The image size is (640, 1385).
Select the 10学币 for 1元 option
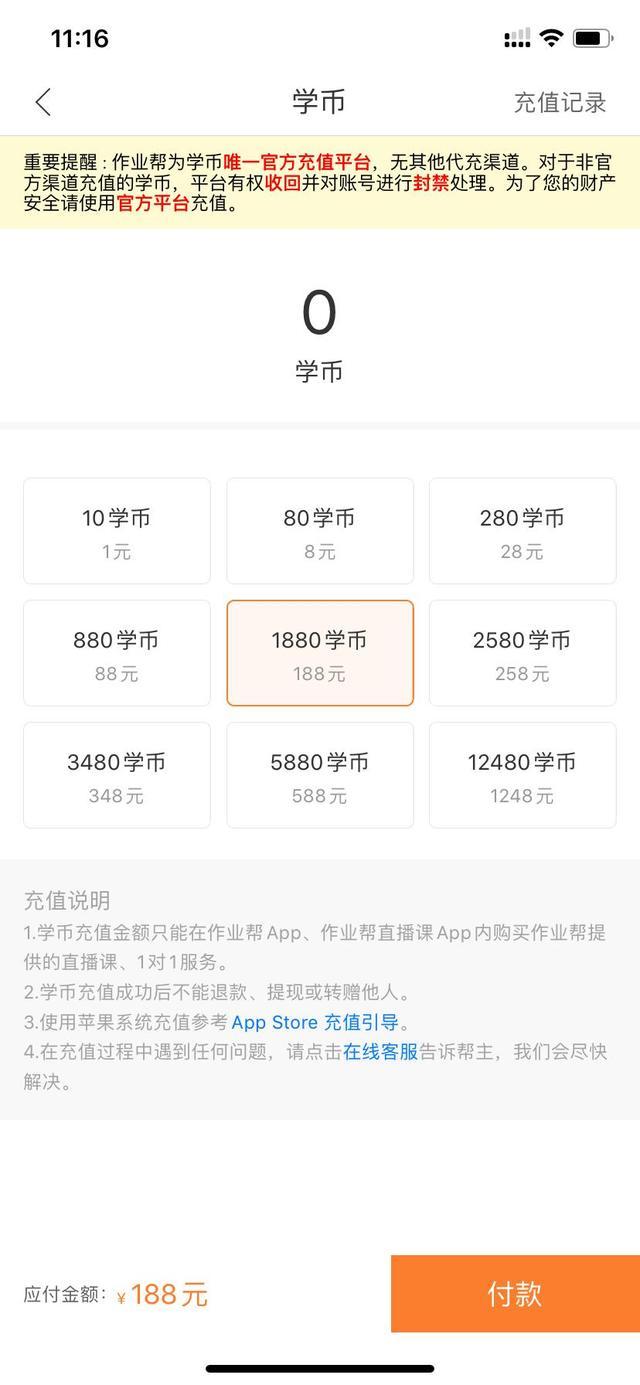117,531
